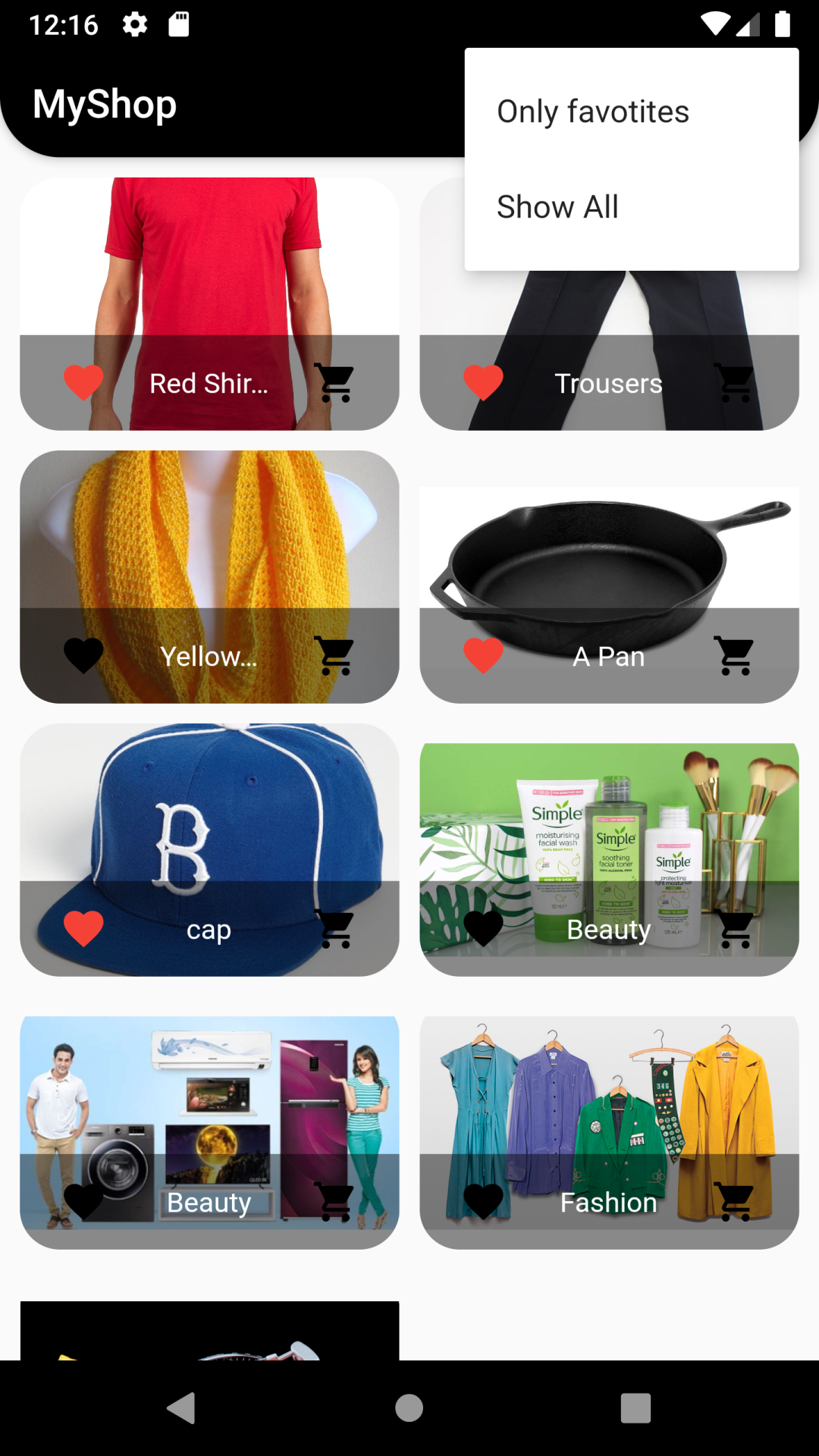Add the Yellow scarf to cart
Viewport: 819px width, 1456px height.
(x=335, y=656)
